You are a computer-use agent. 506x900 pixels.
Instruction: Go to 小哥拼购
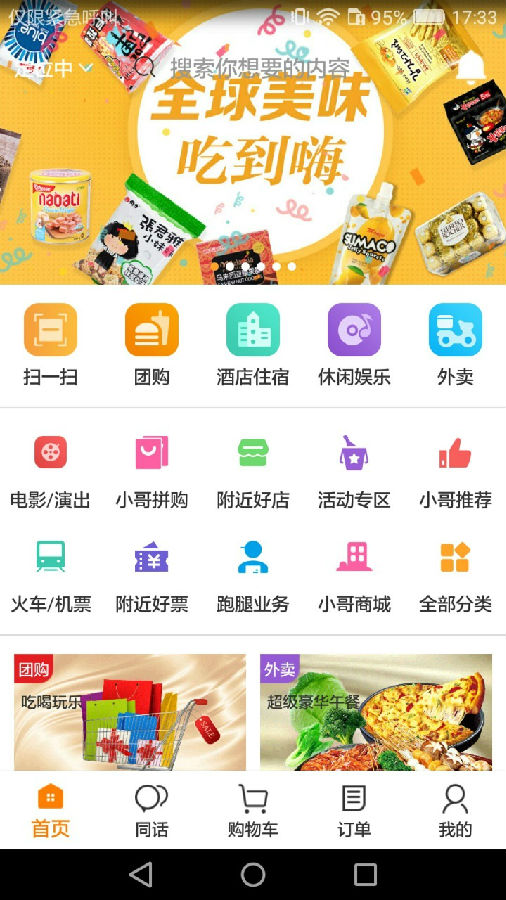(x=151, y=472)
